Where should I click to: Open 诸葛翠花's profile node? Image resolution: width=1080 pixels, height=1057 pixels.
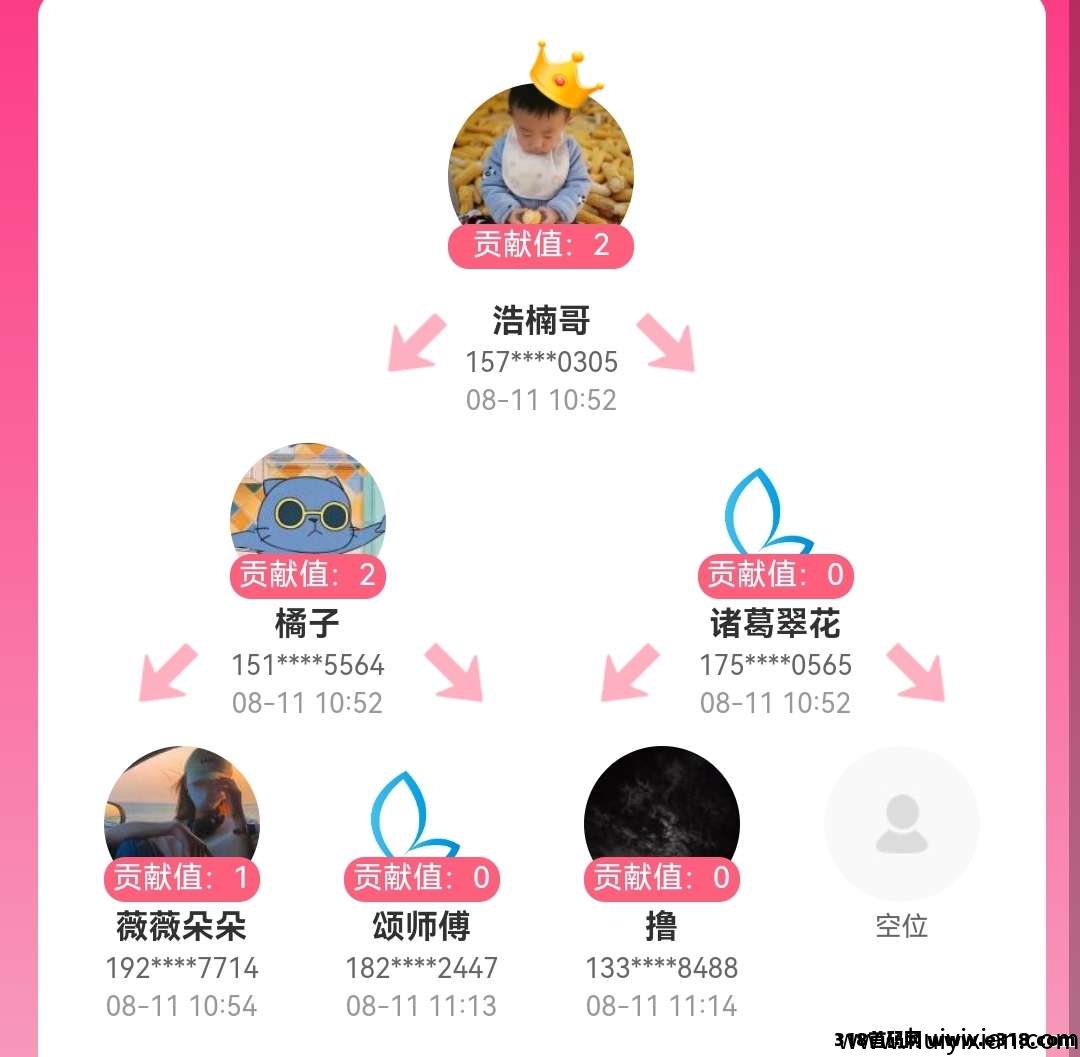pyautogui.click(x=774, y=515)
